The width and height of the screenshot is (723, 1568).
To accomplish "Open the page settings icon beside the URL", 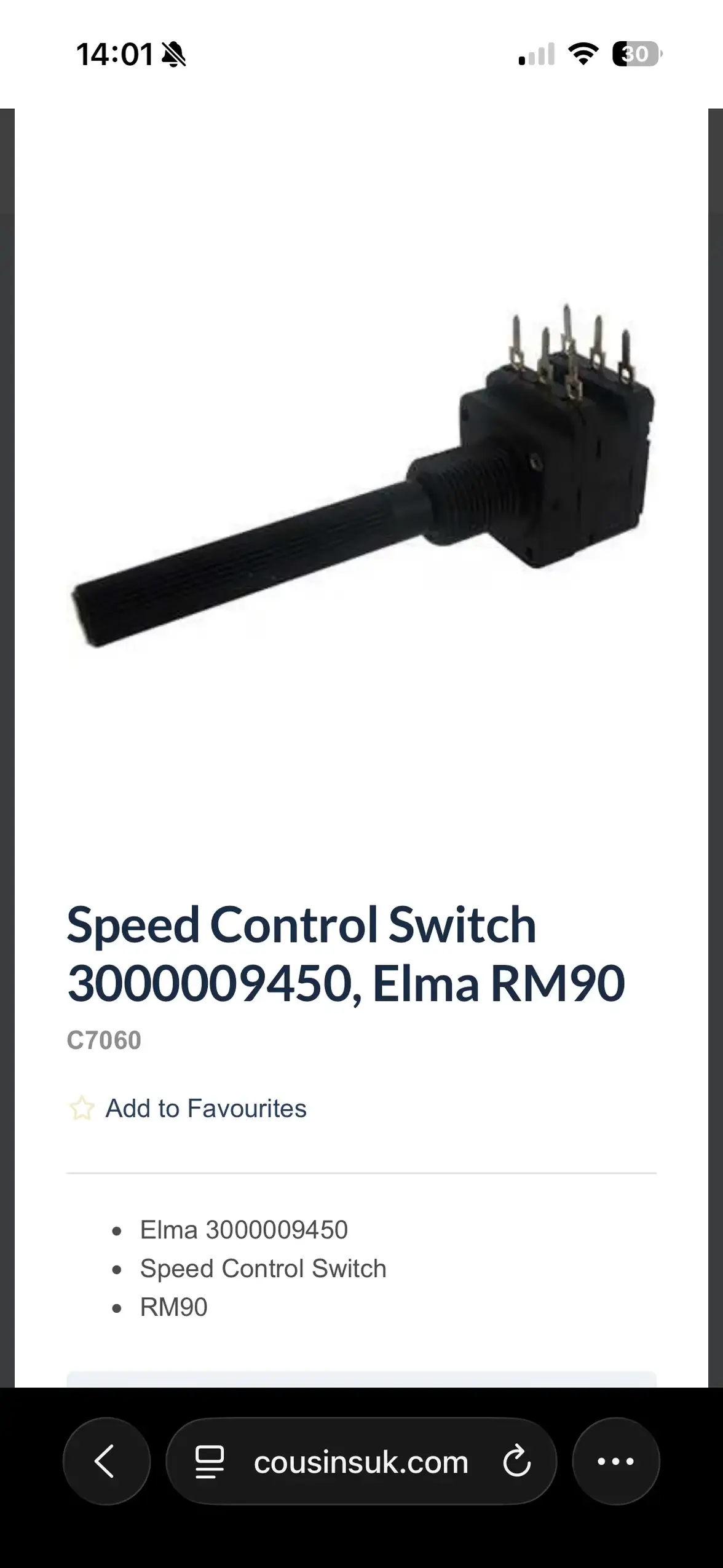I will (x=209, y=1462).
